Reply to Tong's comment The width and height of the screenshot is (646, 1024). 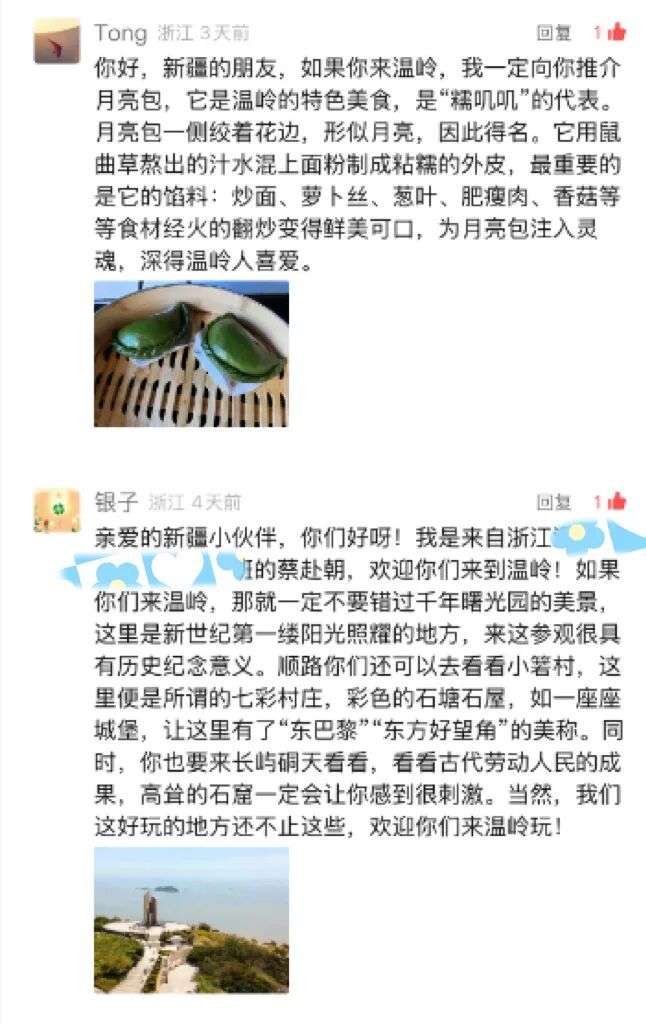[554, 33]
